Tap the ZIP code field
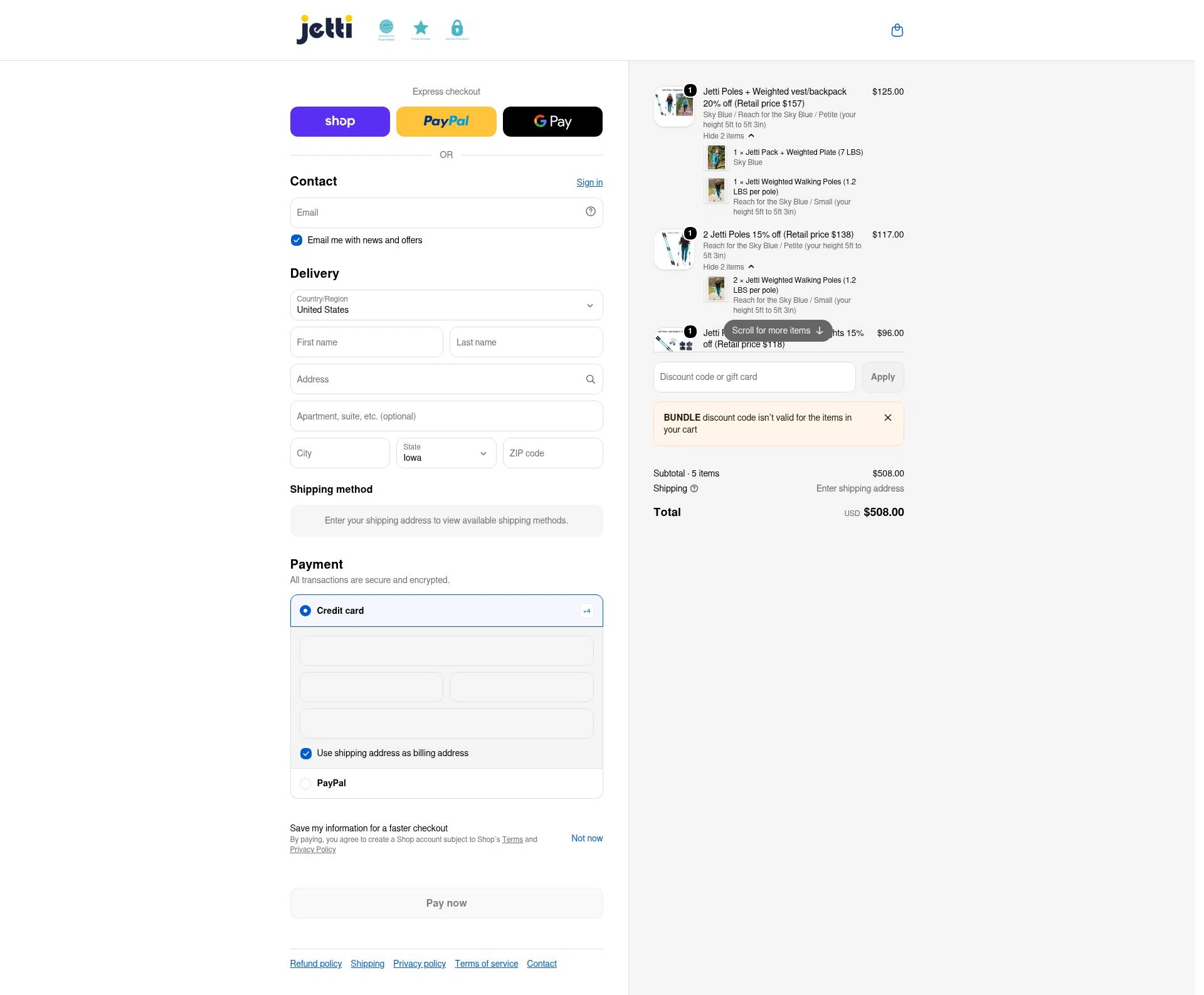1204x995 pixels. [x=552, y=453]
